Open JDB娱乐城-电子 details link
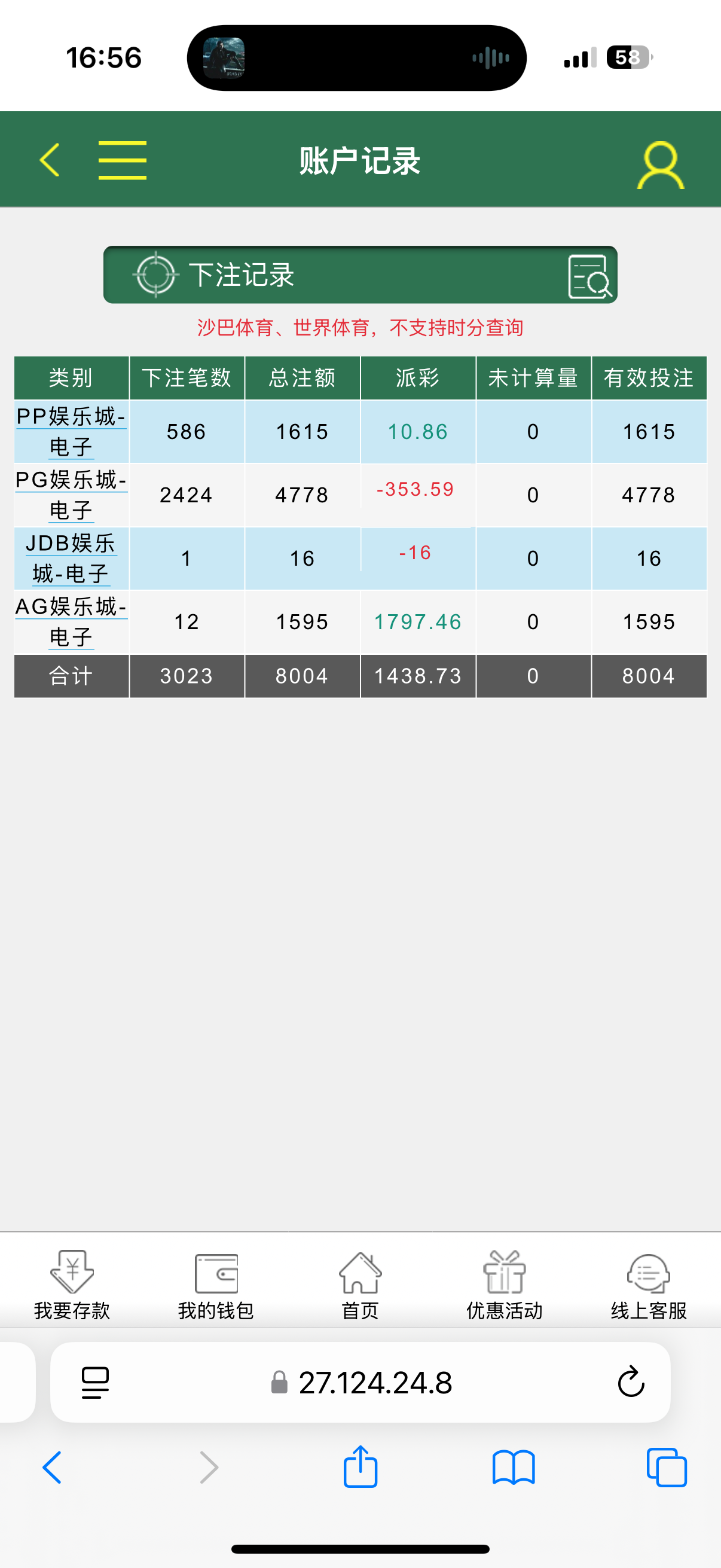Image resolution: width=721 pixels, height=1568 pixels. [x=71, y=558]
